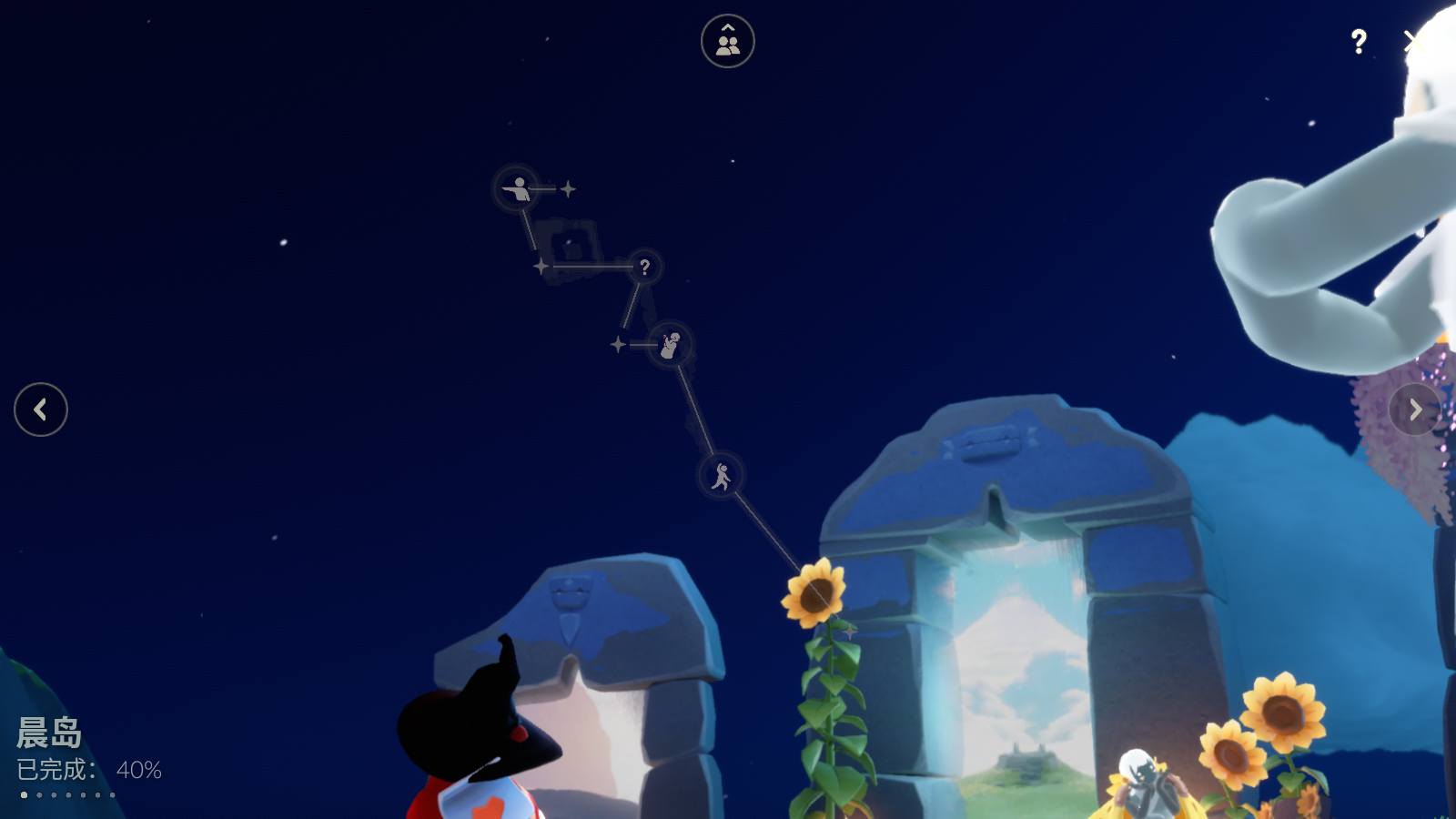Open the friends constellation icon

click(727, 41)
